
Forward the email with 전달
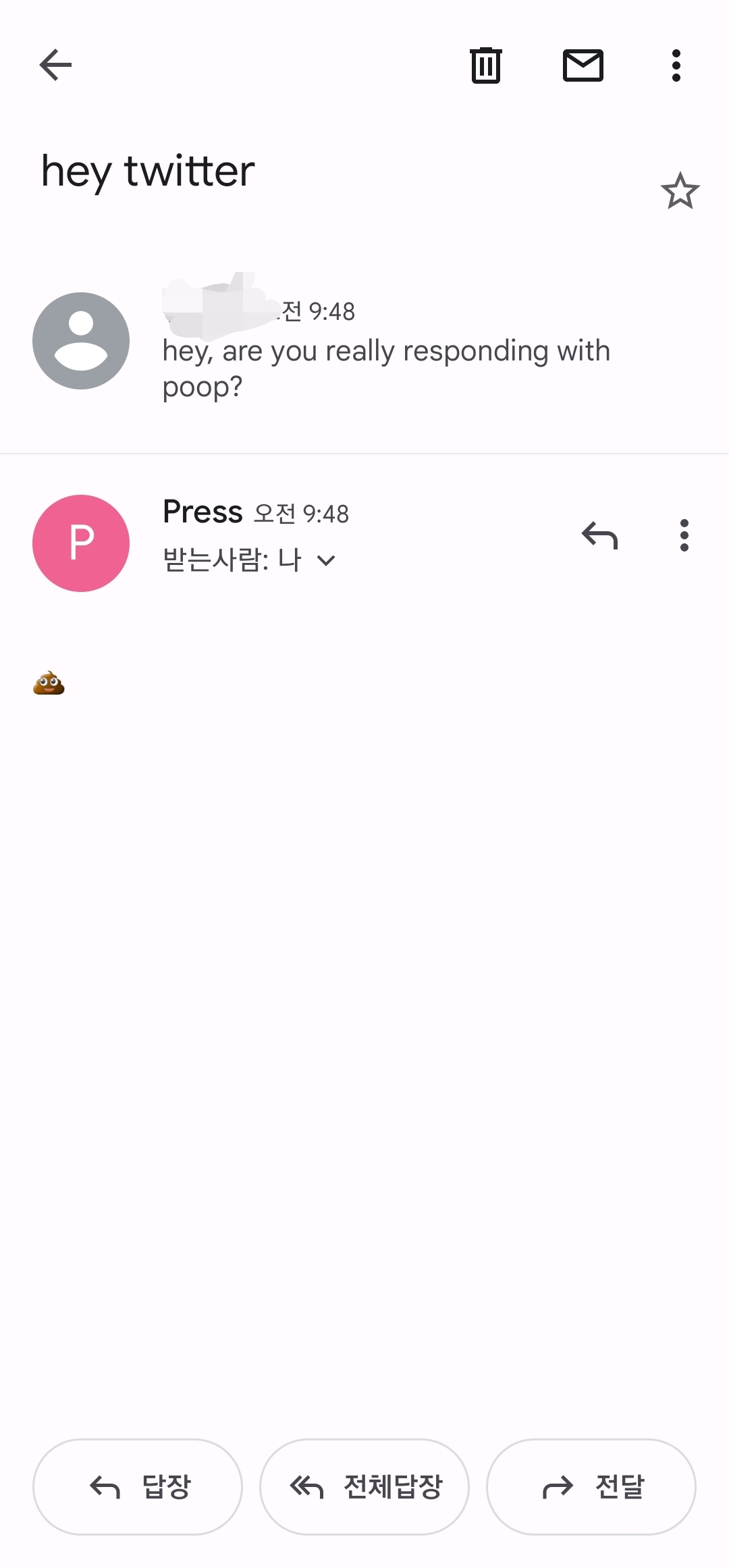(591, 1486)
